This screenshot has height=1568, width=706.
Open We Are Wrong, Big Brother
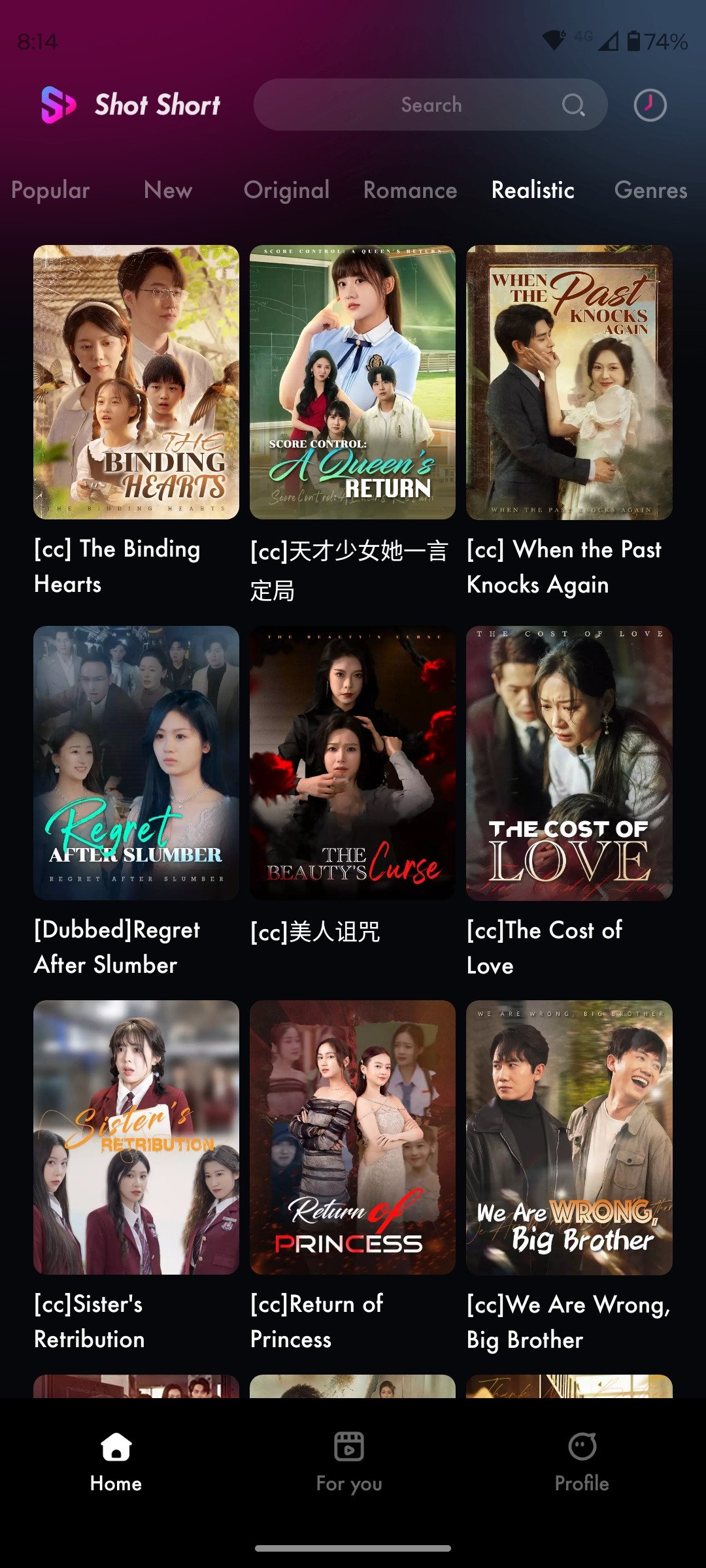(x=569, y=1137)
